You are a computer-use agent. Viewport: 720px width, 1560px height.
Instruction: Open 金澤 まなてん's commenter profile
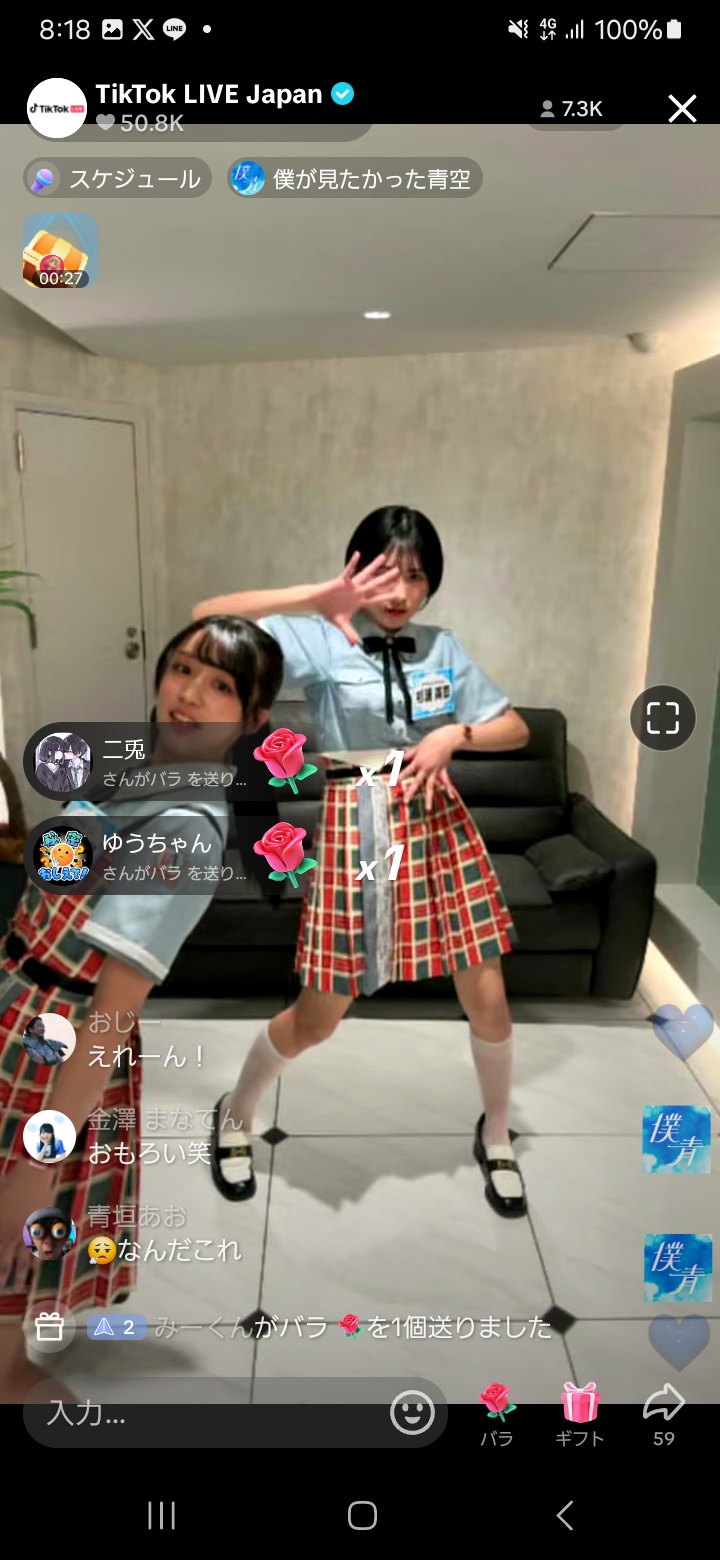(49, 1137)
